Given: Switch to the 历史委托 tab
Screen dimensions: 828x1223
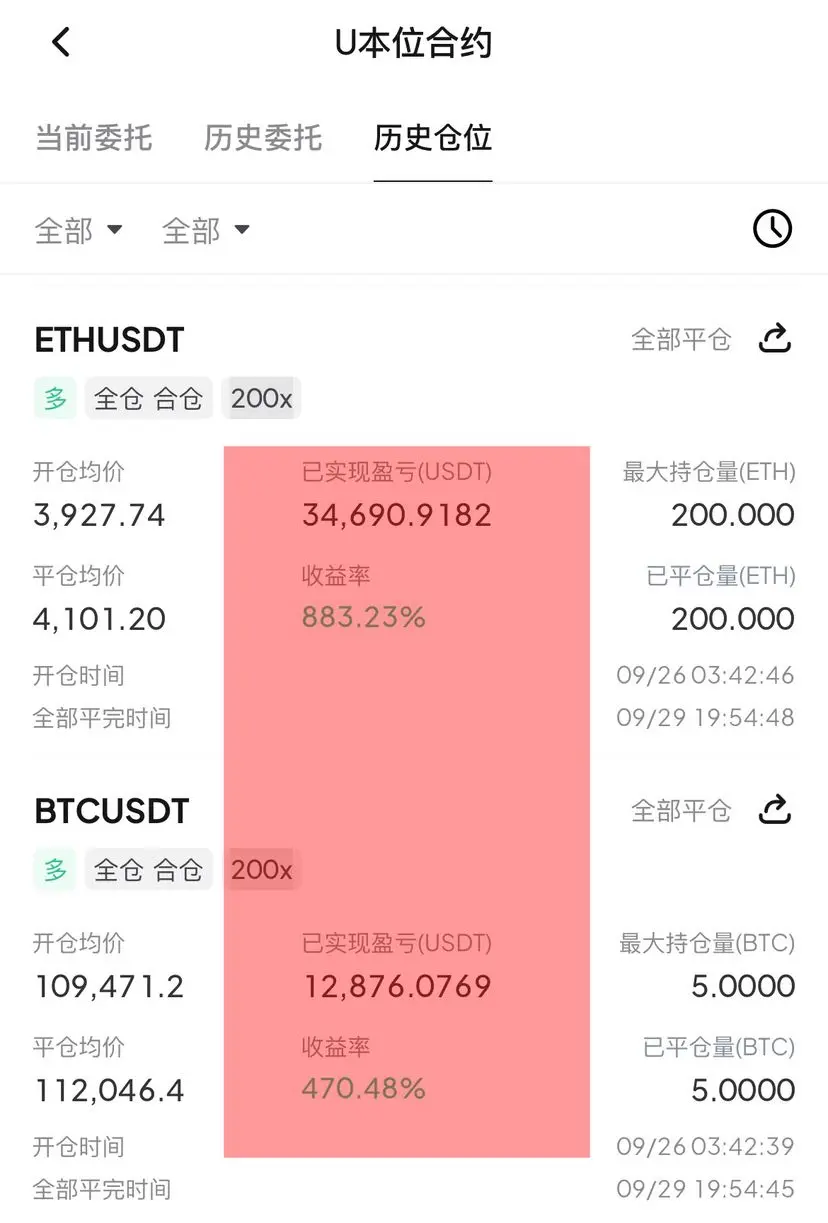Looking at the screenshot, I should (x=263, y=137).
